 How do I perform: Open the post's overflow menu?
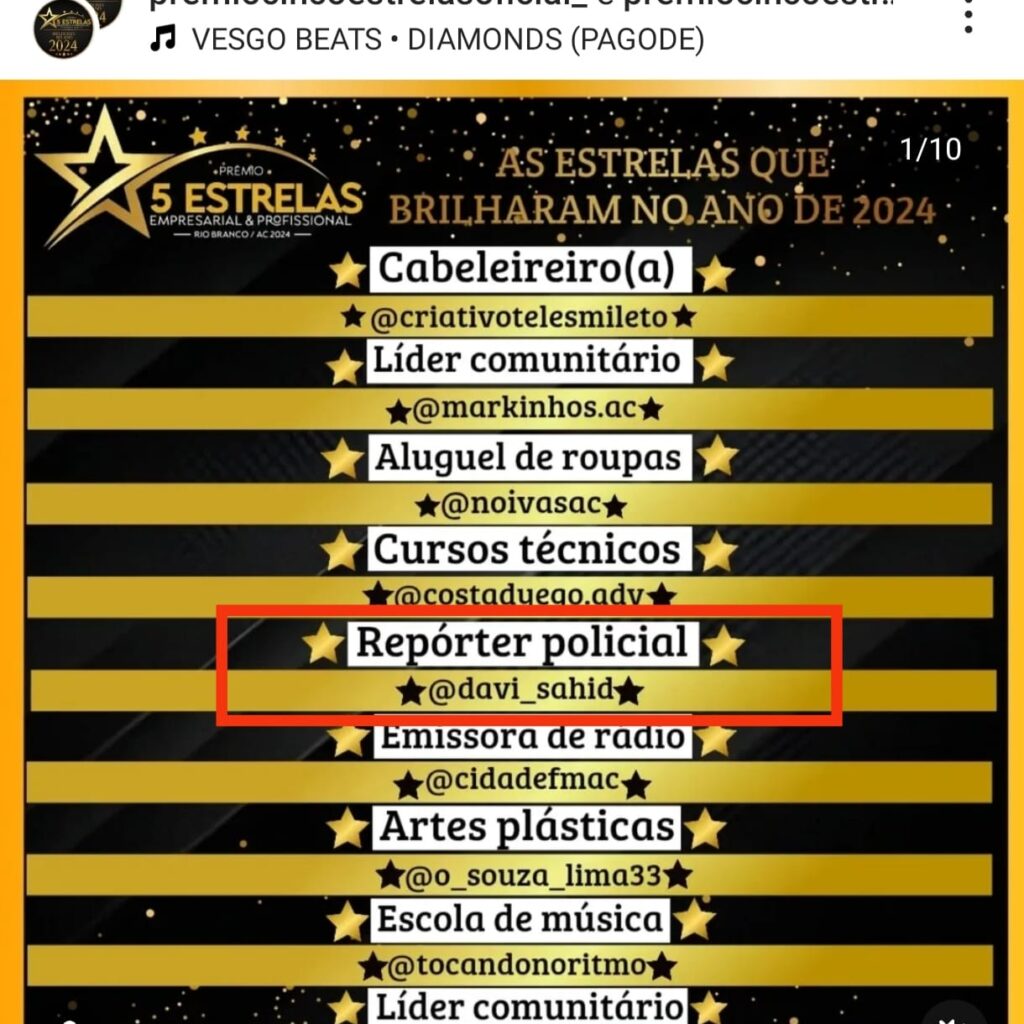pos(968,18)
